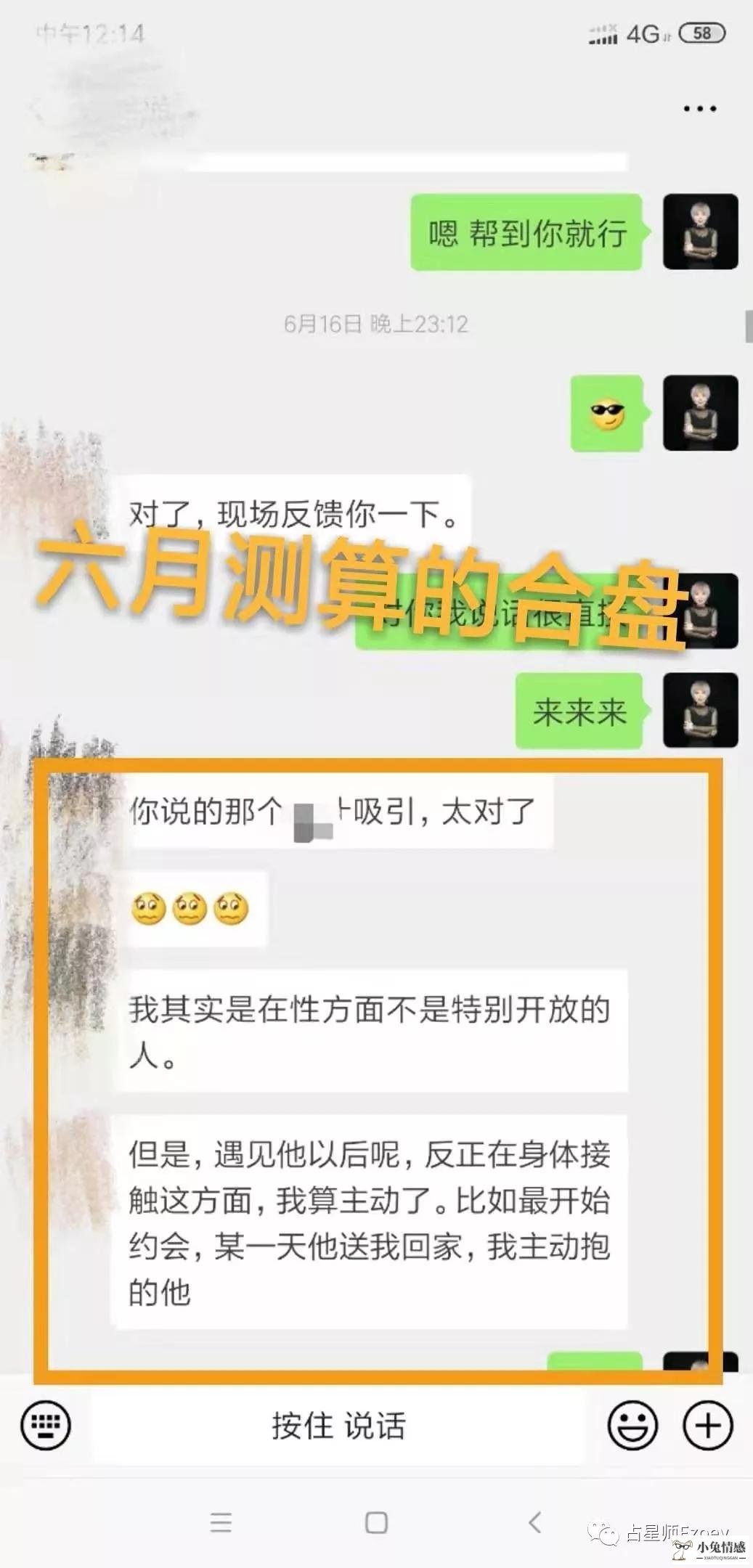The width and height of the screenshot is (753, 1568).
Task: Open sender avatar beside 来来来 message
Action: [x=700, y=710]
